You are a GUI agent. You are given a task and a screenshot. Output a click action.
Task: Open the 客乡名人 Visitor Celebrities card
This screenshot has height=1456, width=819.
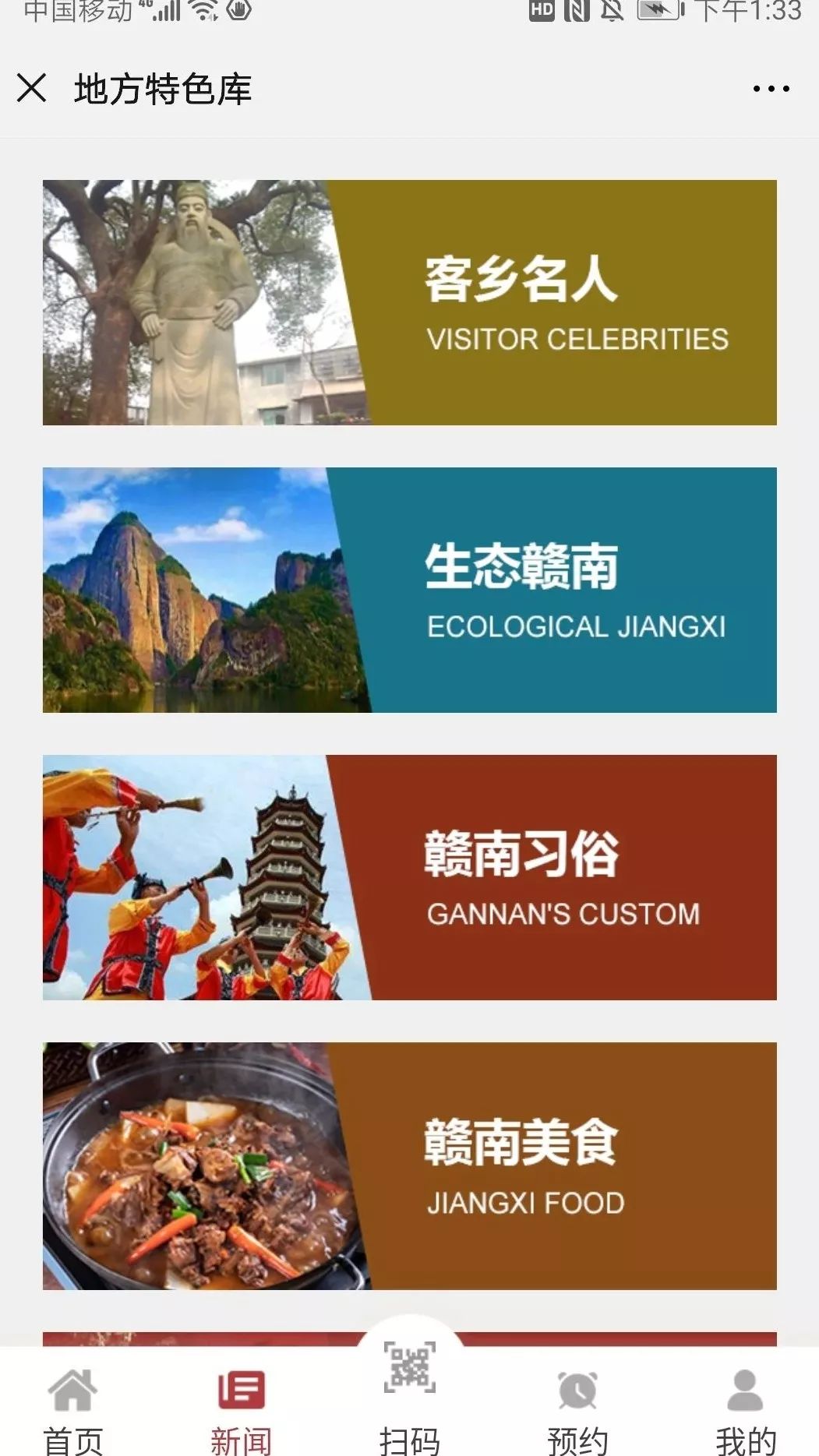tap(409, 302)
